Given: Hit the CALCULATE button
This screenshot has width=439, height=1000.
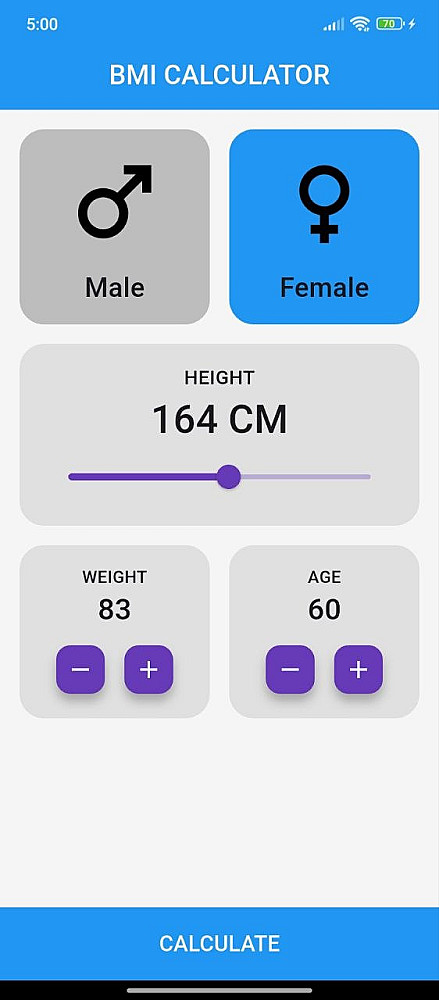Looking at the screenshot, I should point(220,943).
